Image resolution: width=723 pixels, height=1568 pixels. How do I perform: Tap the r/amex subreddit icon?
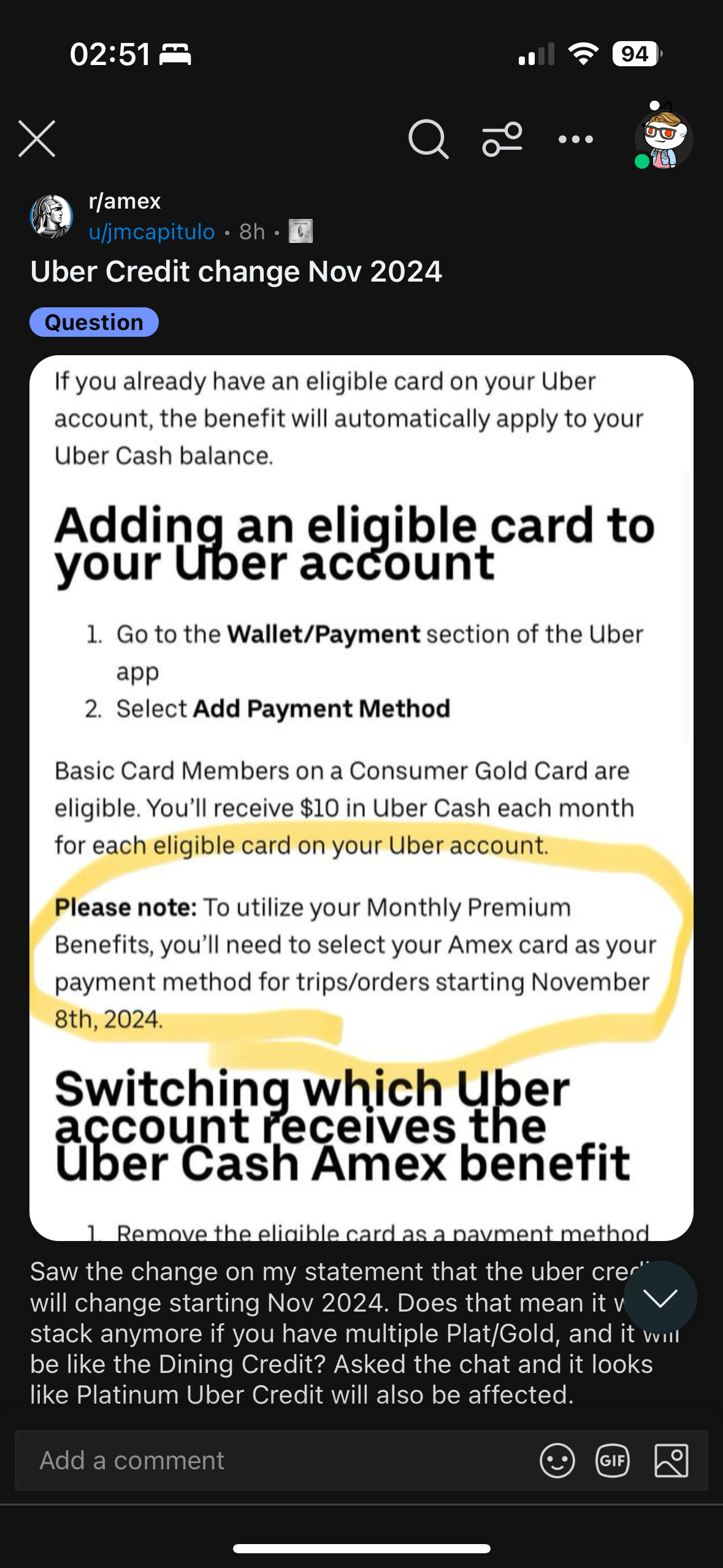[52, 216]
